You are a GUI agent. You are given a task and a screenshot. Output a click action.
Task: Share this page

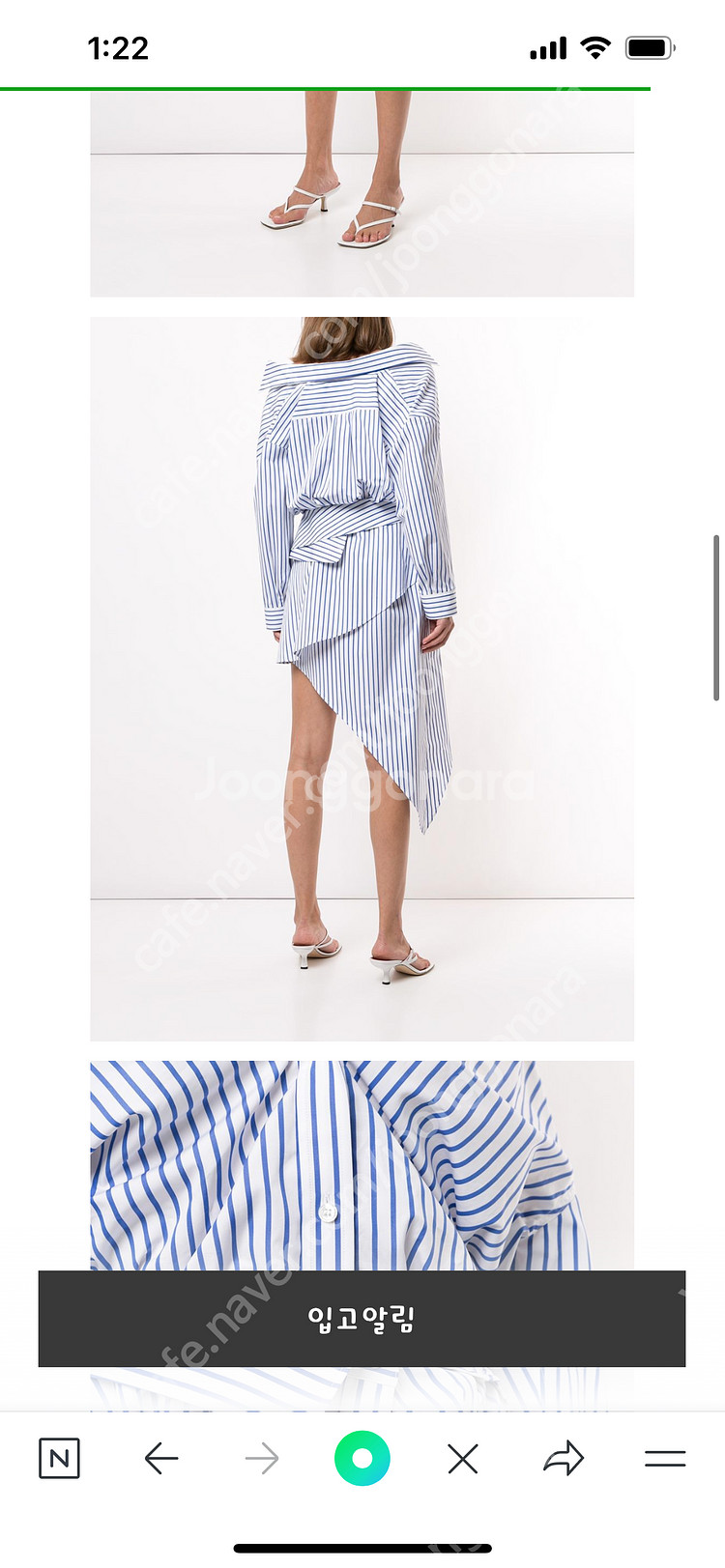[x=564, y=1458]
